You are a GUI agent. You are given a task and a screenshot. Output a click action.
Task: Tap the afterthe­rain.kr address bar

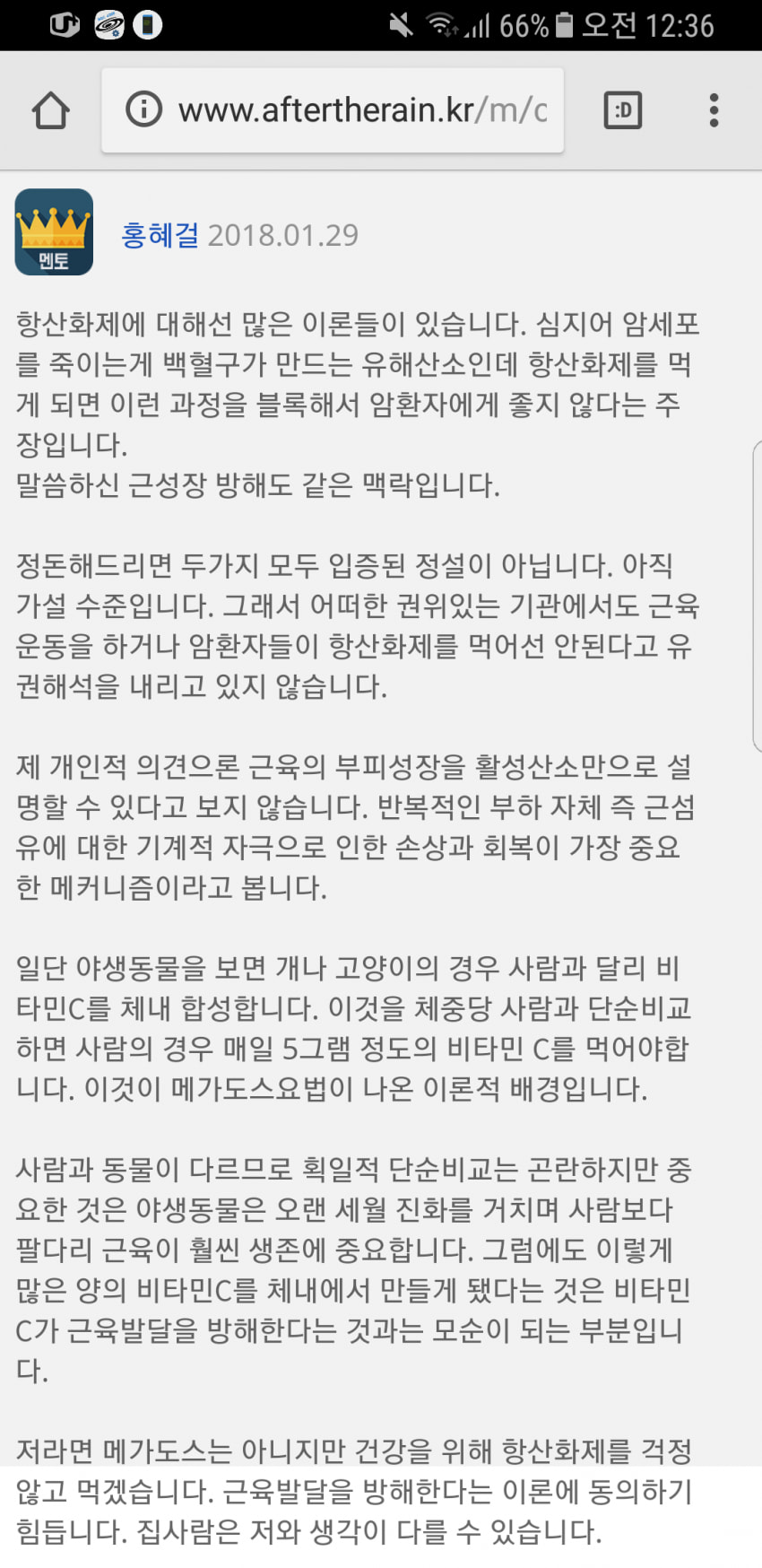pyautogui.click(x=362, y=110)
